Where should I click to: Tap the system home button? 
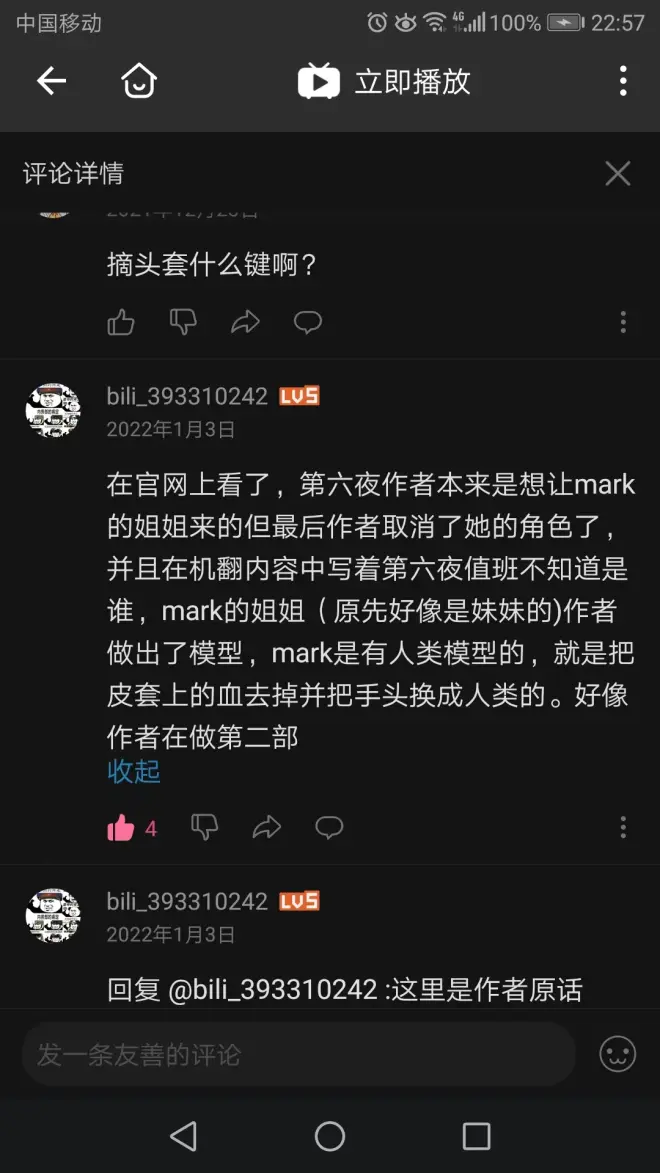click(x=329, y=1136)
